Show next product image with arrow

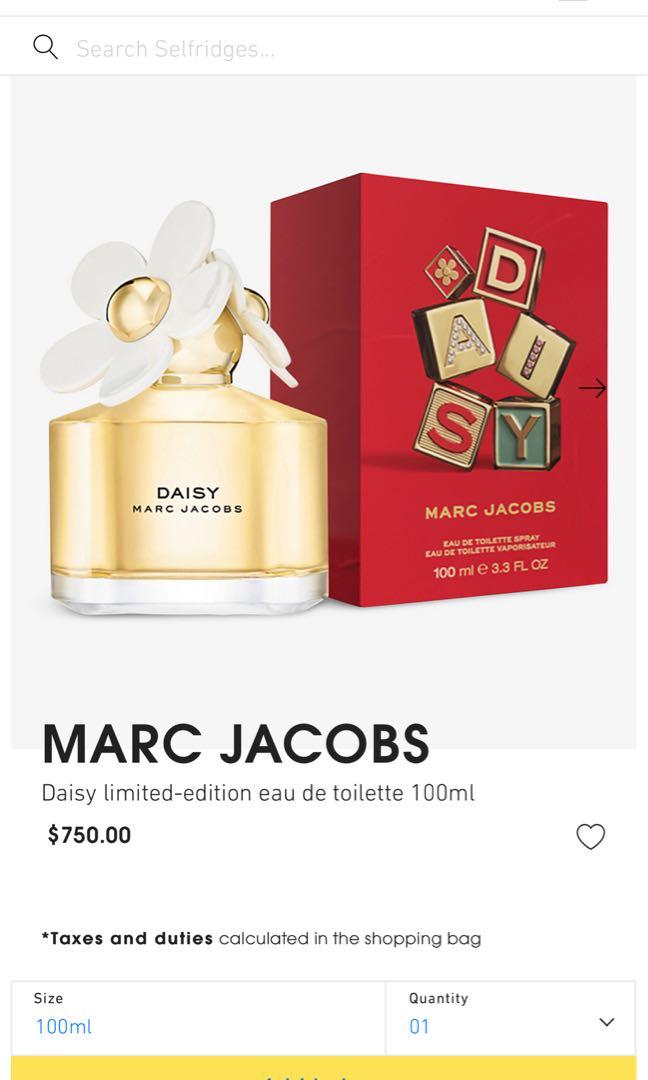(x=593, y=388)
